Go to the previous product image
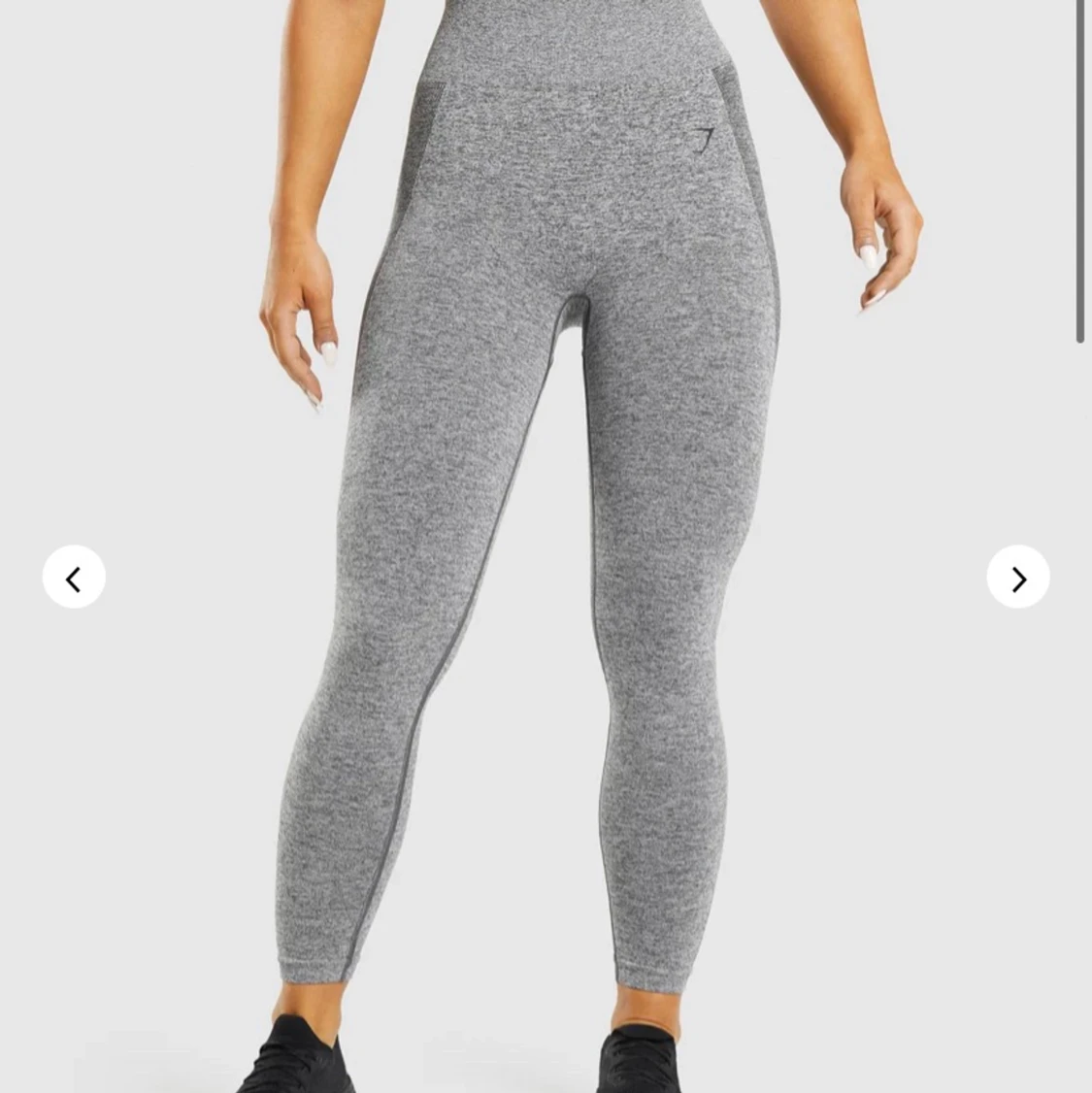This screenshot has width=1092, height=1093. 74,578
